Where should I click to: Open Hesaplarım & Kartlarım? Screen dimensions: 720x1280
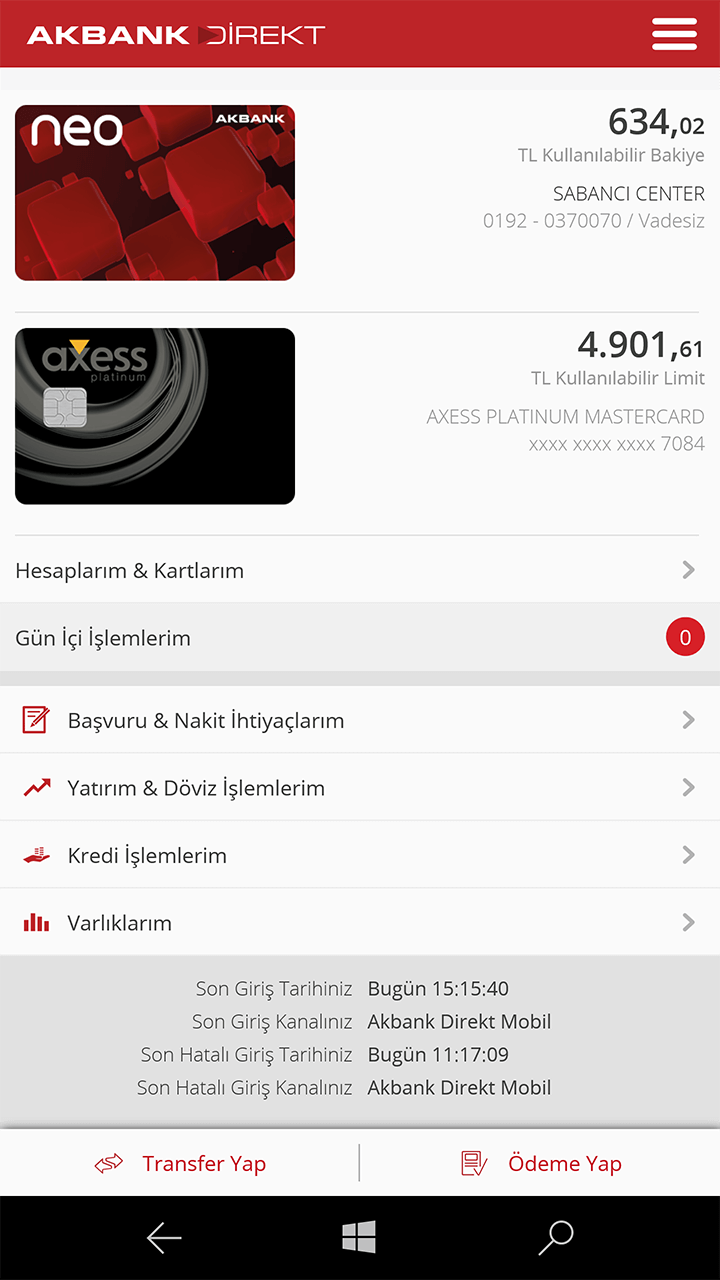[360, 570]
